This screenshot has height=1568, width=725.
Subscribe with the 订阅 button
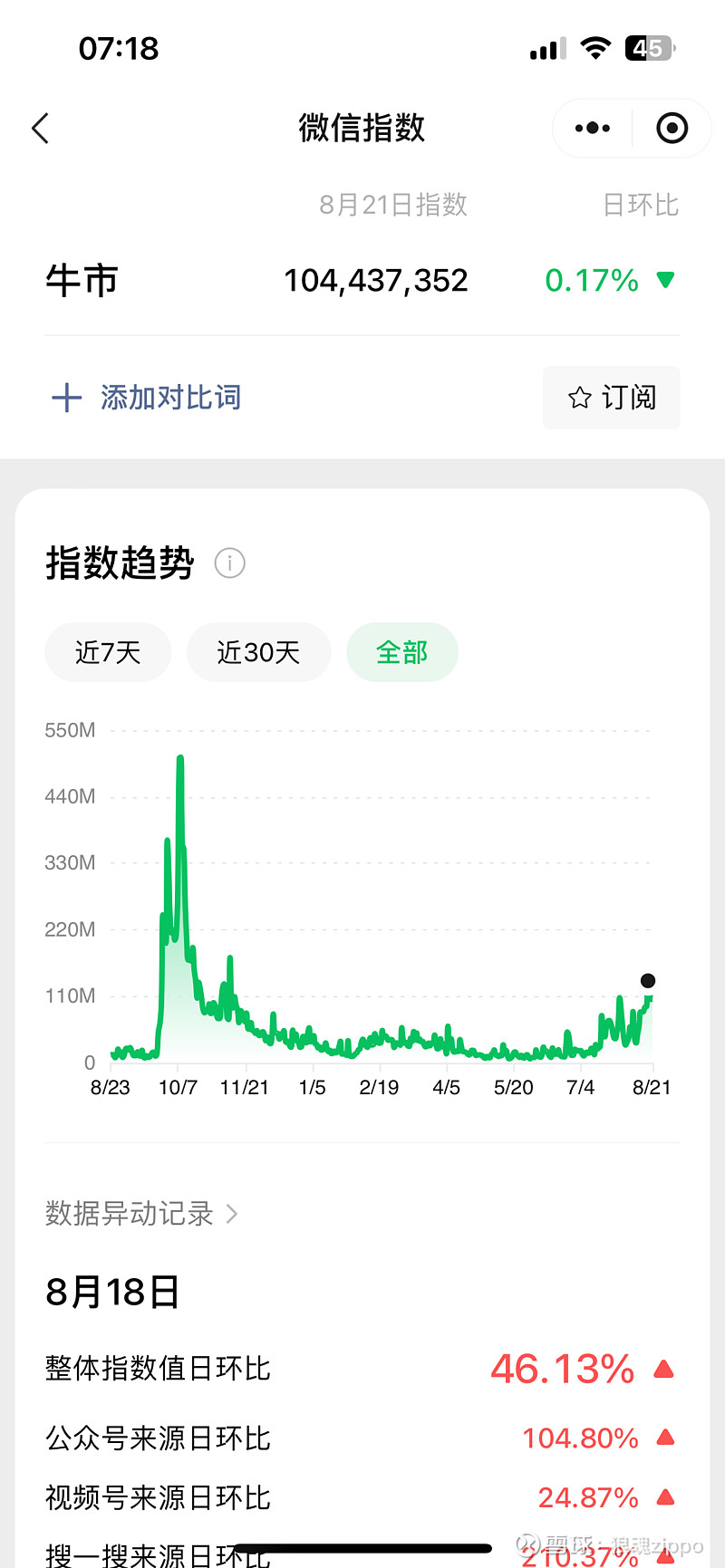click(612, 398)
